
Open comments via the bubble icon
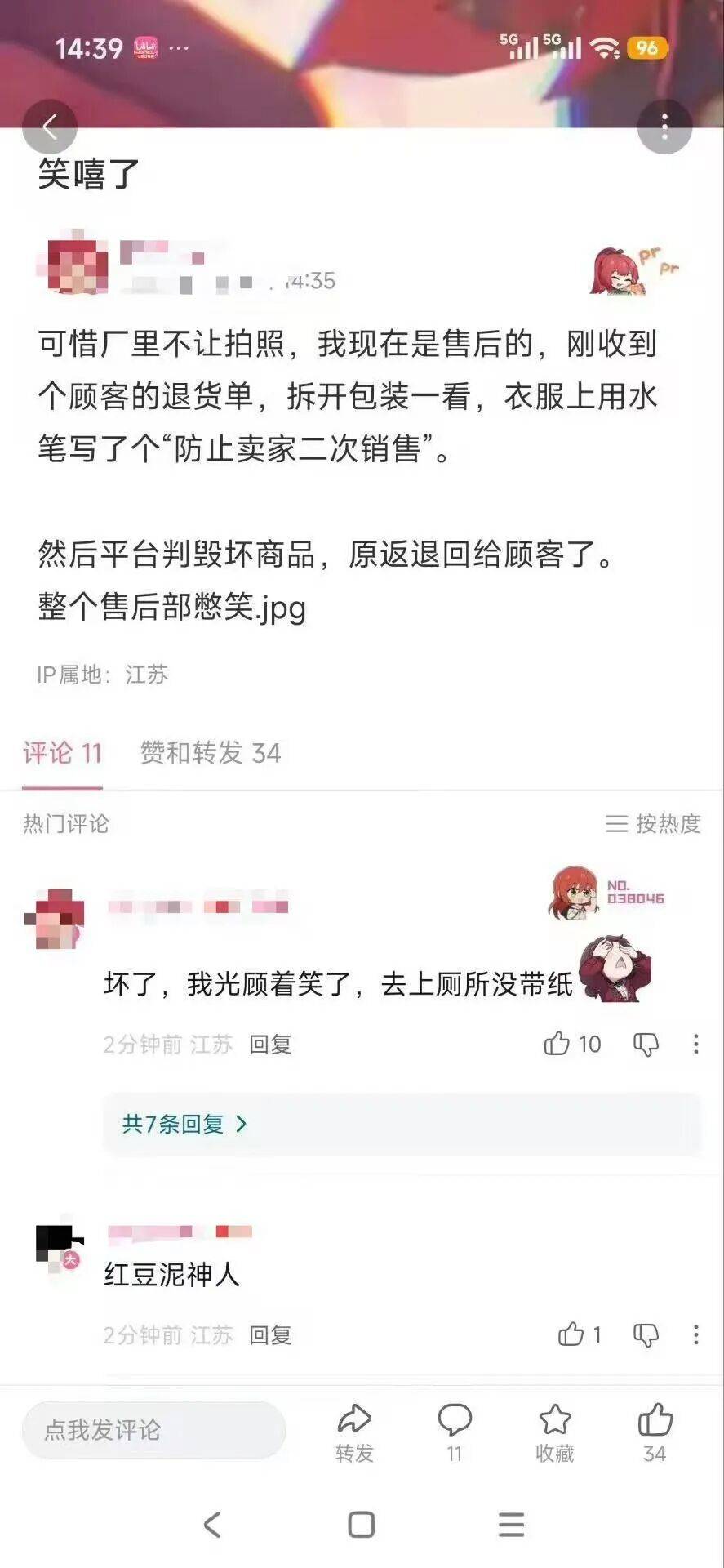pos(455,1432)
